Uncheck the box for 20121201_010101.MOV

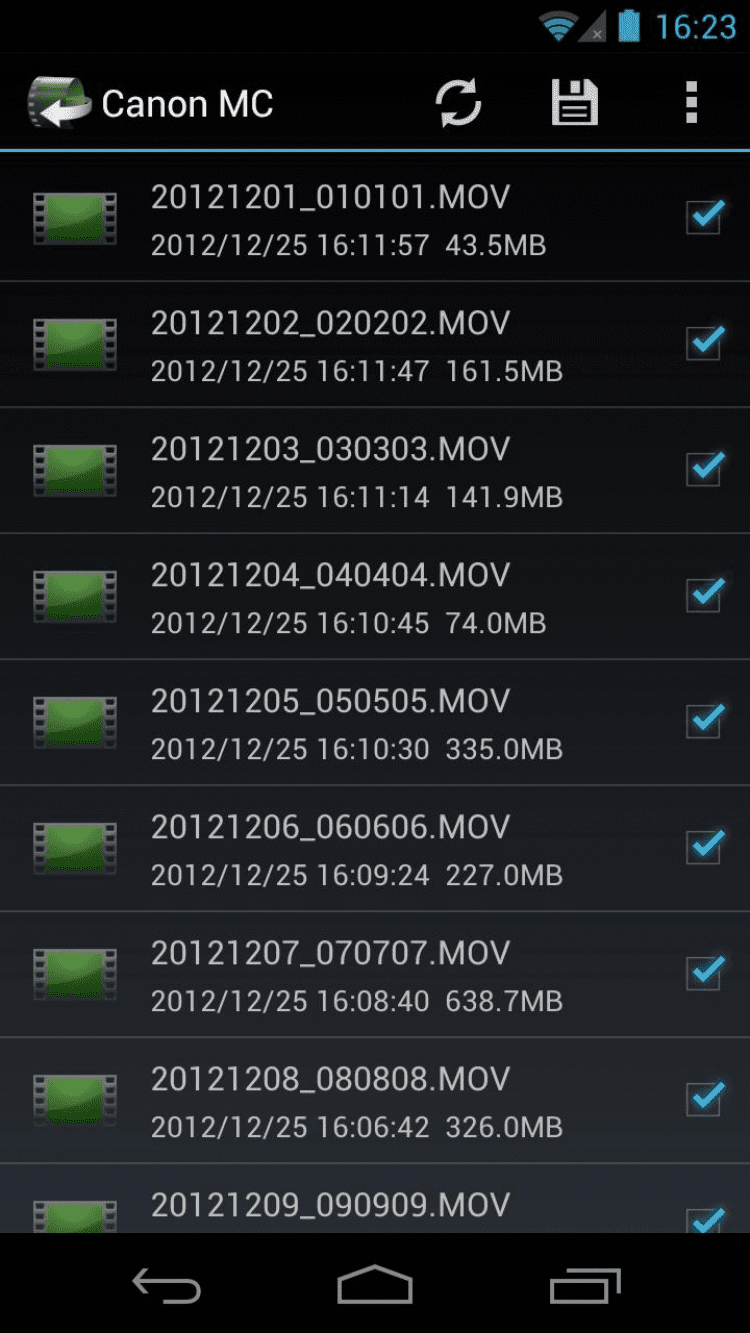[704, 217]
